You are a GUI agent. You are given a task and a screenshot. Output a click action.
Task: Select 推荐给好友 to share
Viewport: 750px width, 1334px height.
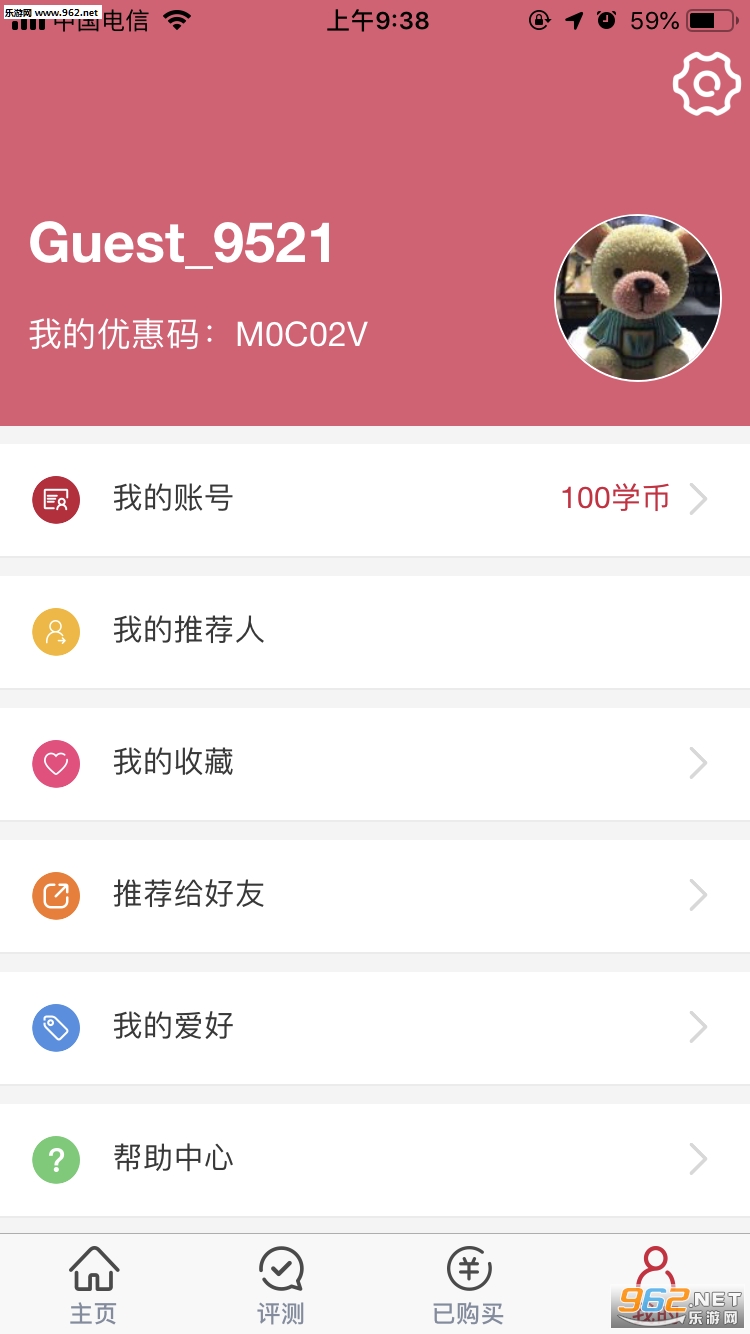point(375,895)
